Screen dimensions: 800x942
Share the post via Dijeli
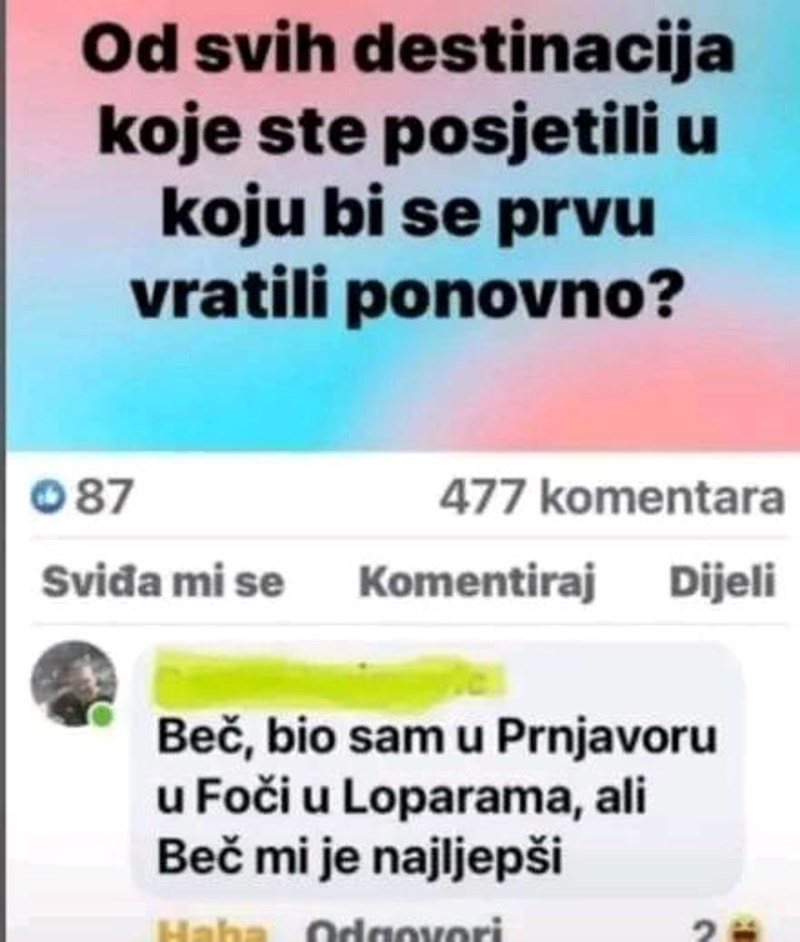pyautogui.click(x=721, y=583)
